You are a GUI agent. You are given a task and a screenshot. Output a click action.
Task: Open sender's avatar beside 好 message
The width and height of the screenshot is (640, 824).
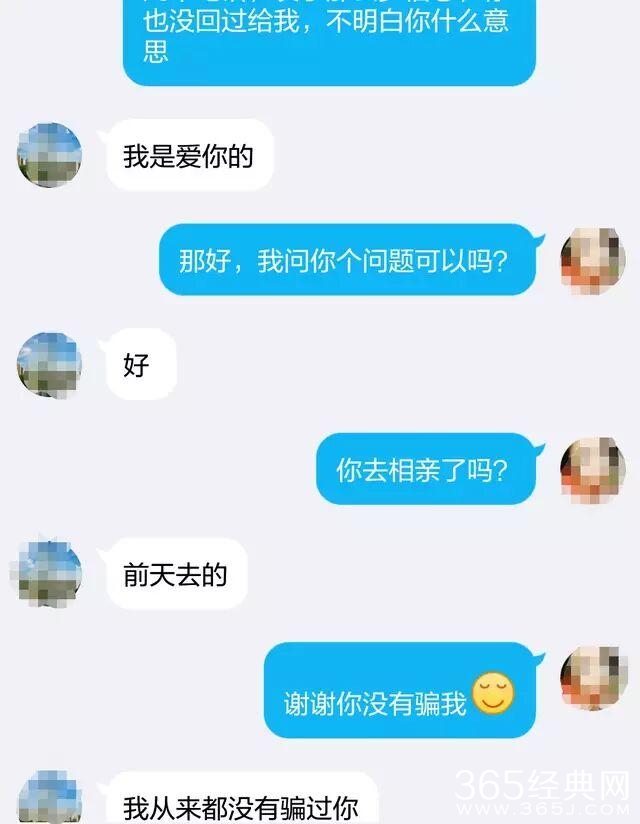(49, 365)
